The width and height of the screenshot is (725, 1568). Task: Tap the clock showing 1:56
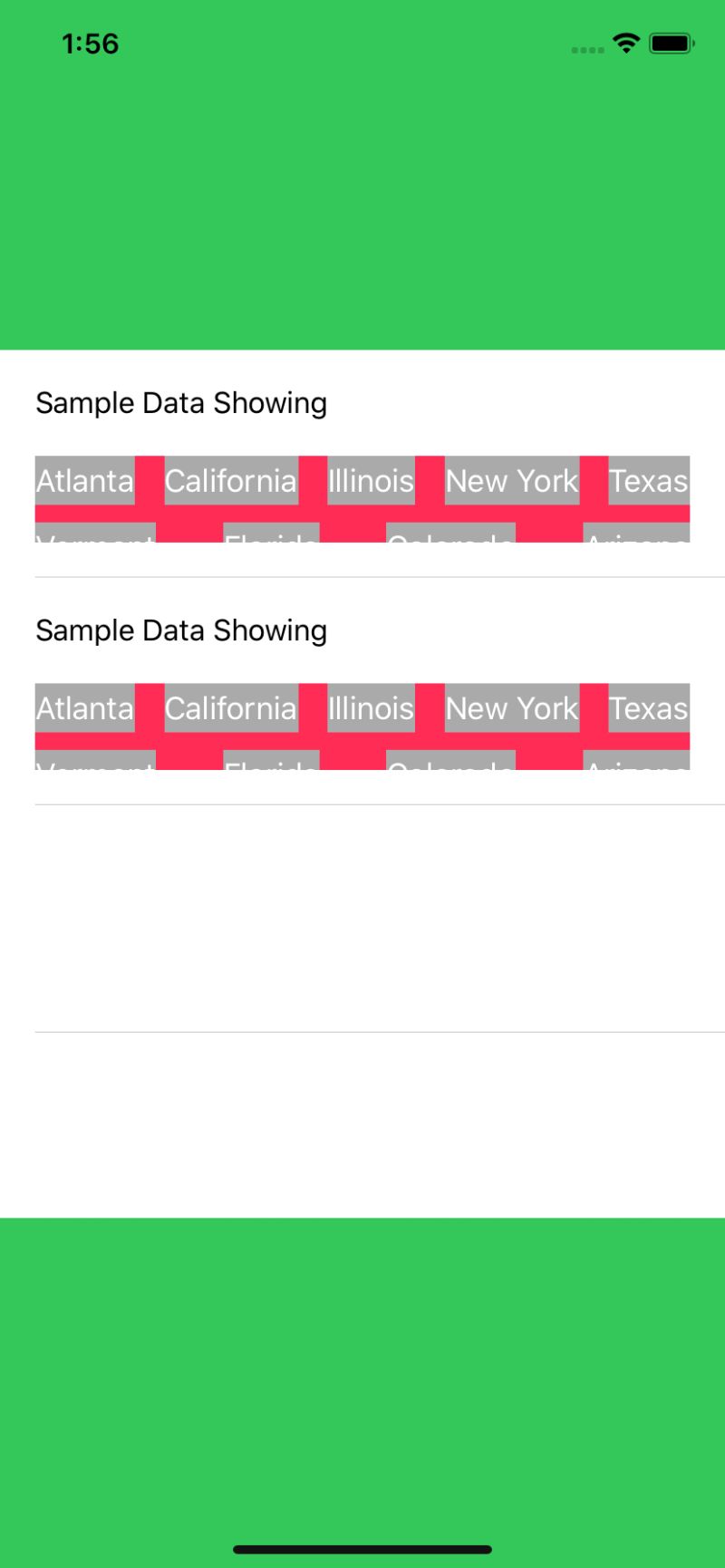(x=91, y=43)
